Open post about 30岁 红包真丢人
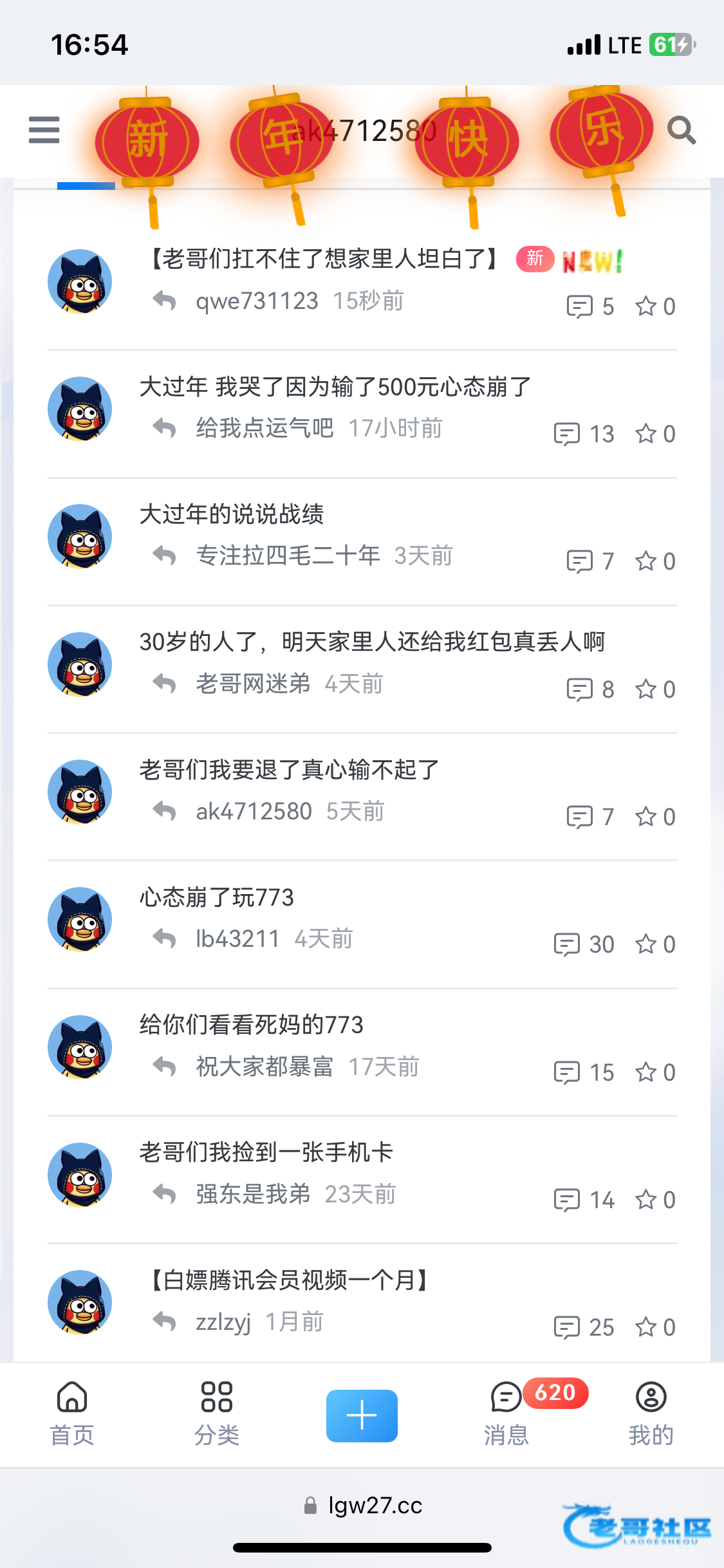Image resolution: width=724 pixels, height=1568 pixels. point(372,642)
